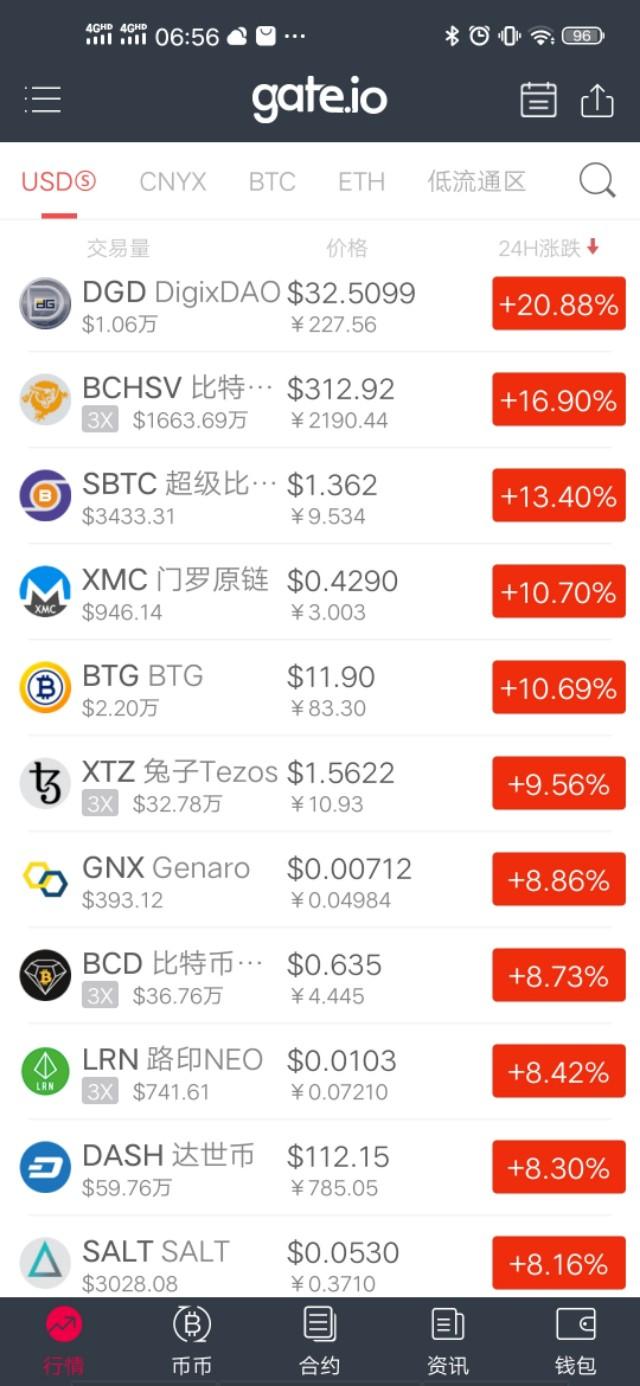This screenshot has width=640, height=1386.
Task: Open the 钱包 wallet tab
Action: pyautogui.click(x=576, y=1341)
